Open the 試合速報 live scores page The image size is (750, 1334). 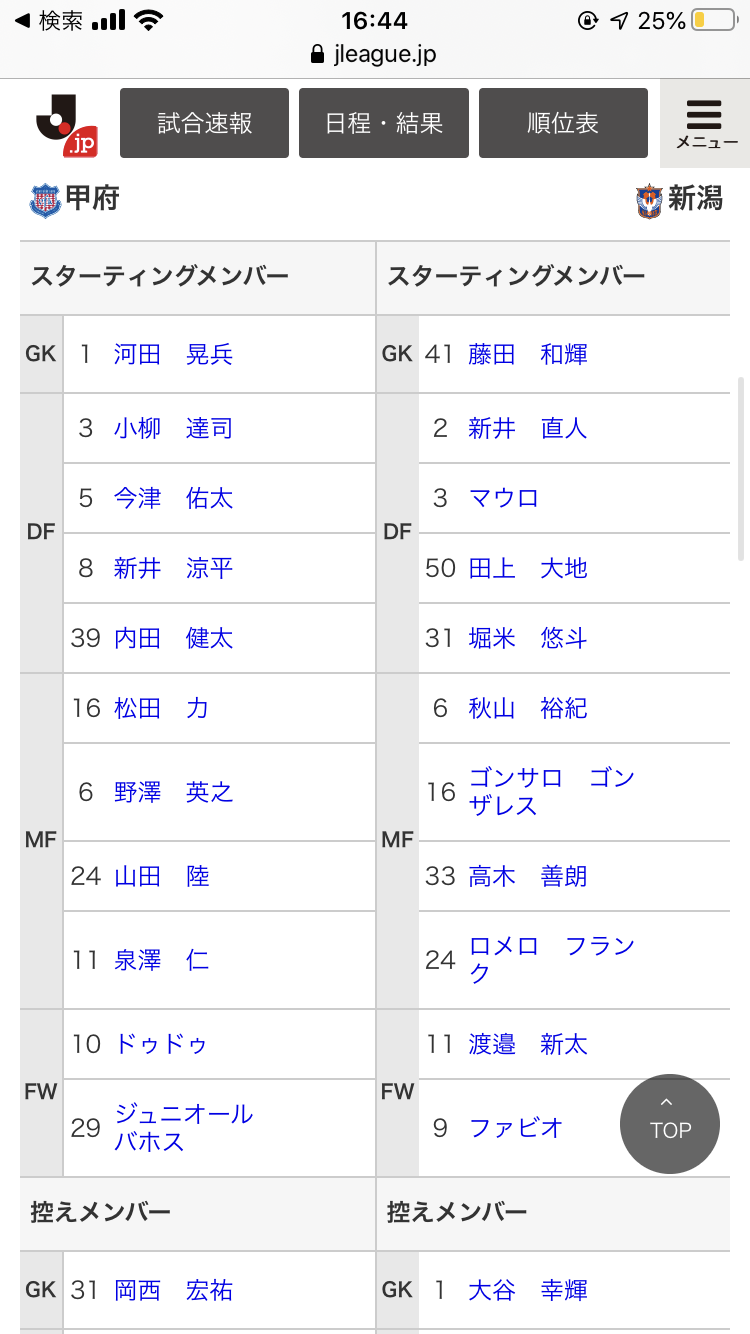pyautogui.click(x=204, y=123)
